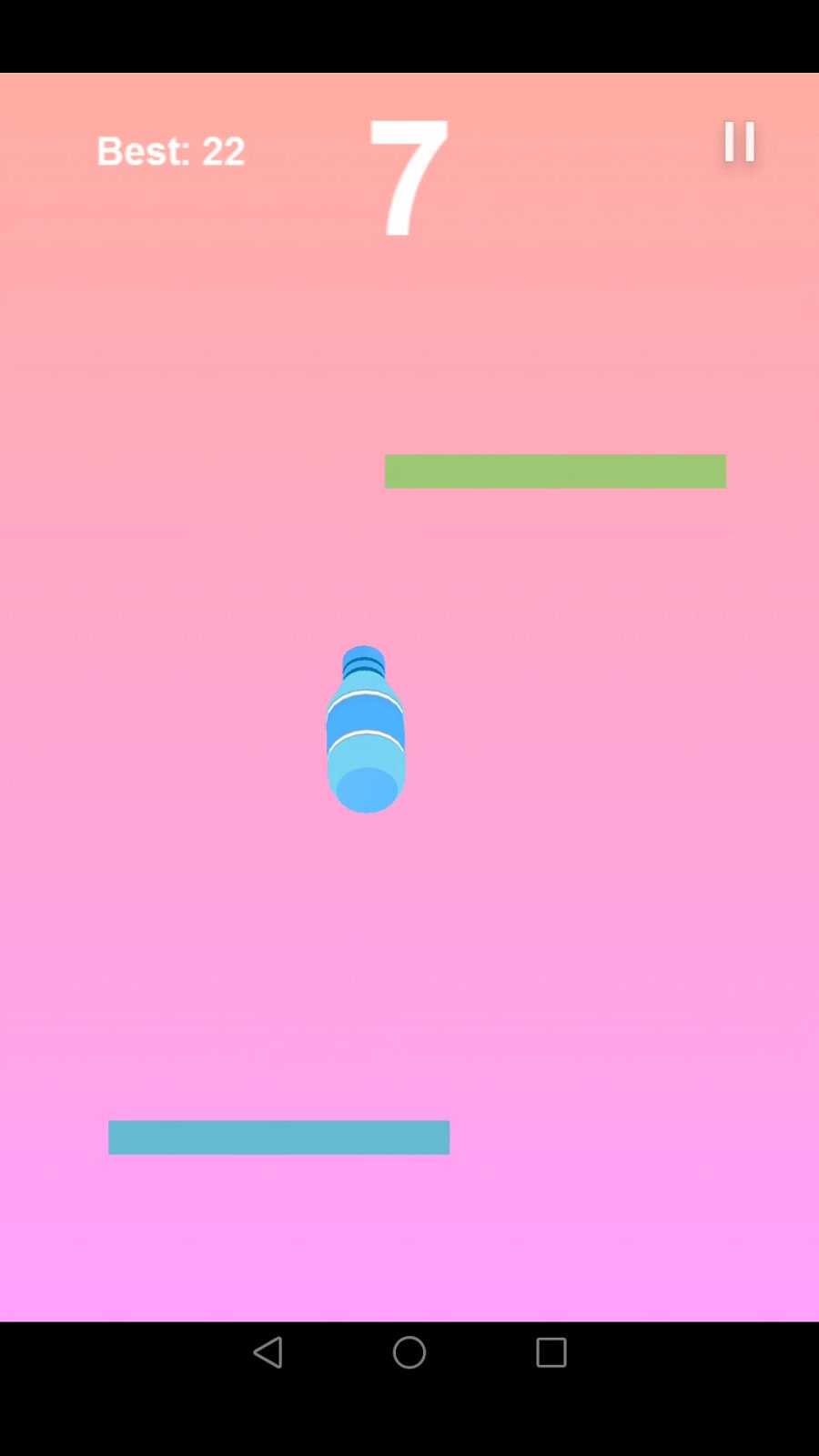Open the recent apps view
Viewport: 819px width, 1456px height.
coord(551,1352)
